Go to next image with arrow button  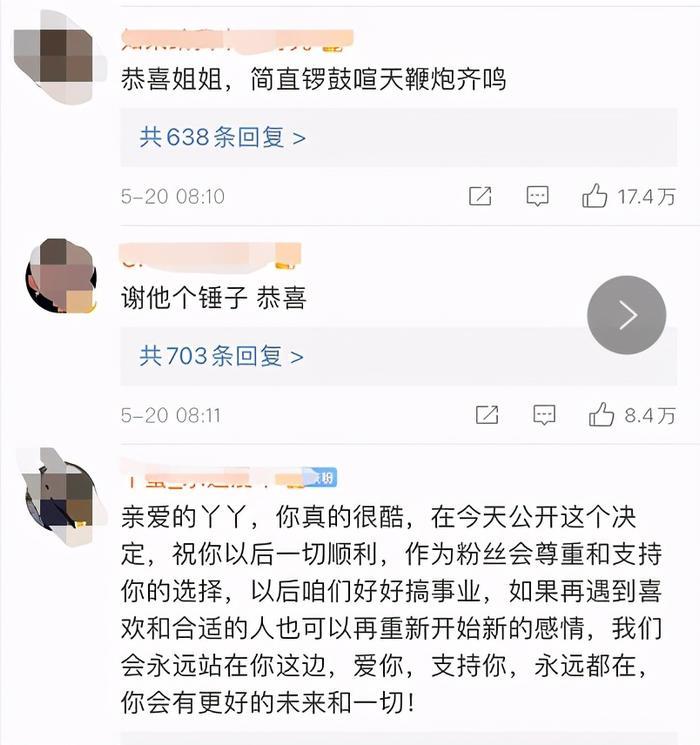pos(627,315)
